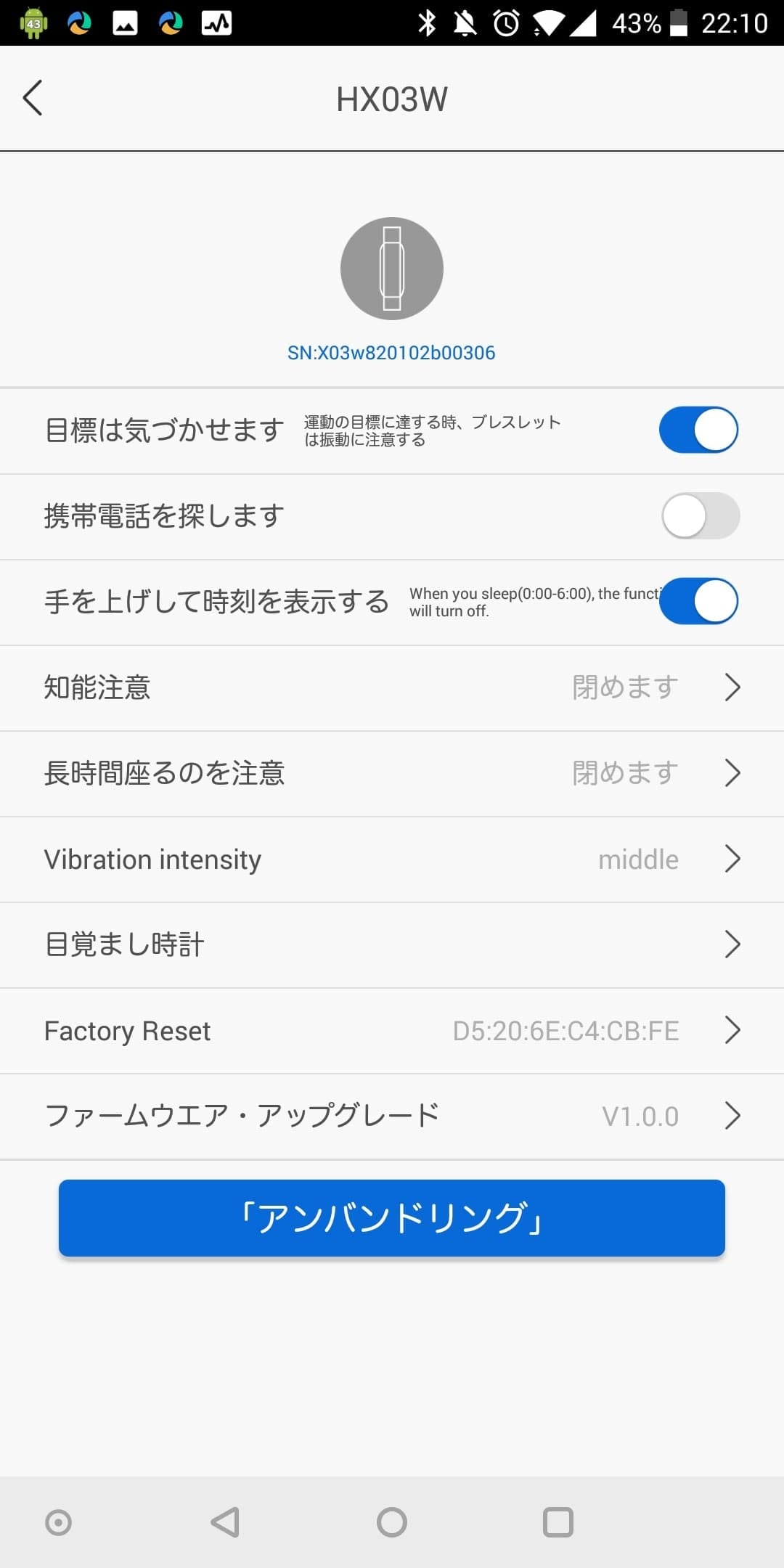Viewport: 784px width, 1568px height.
Task: Open the recent apps view
Action: [x=558, y=1522]
